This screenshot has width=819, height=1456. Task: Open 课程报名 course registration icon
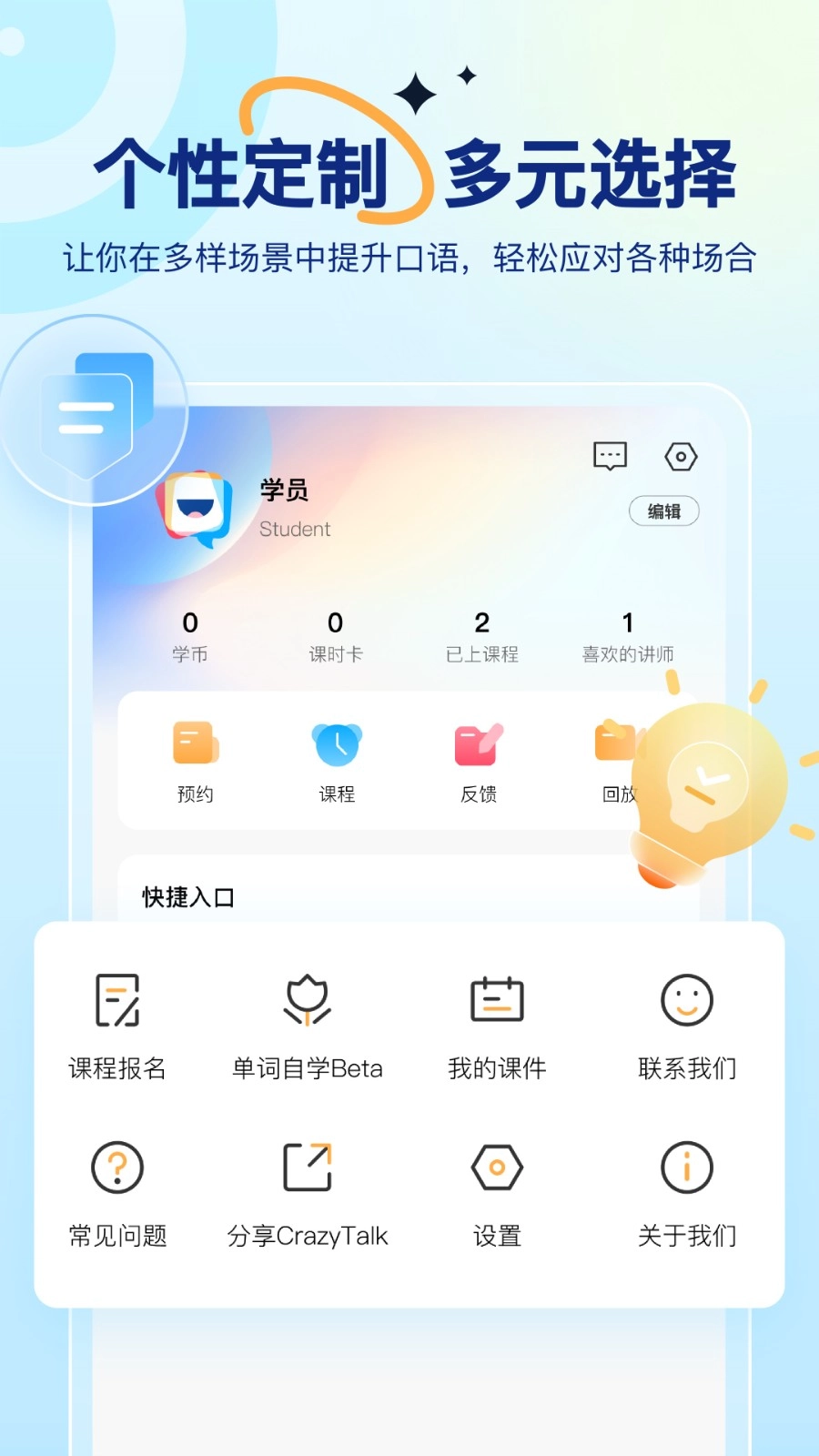116,999
